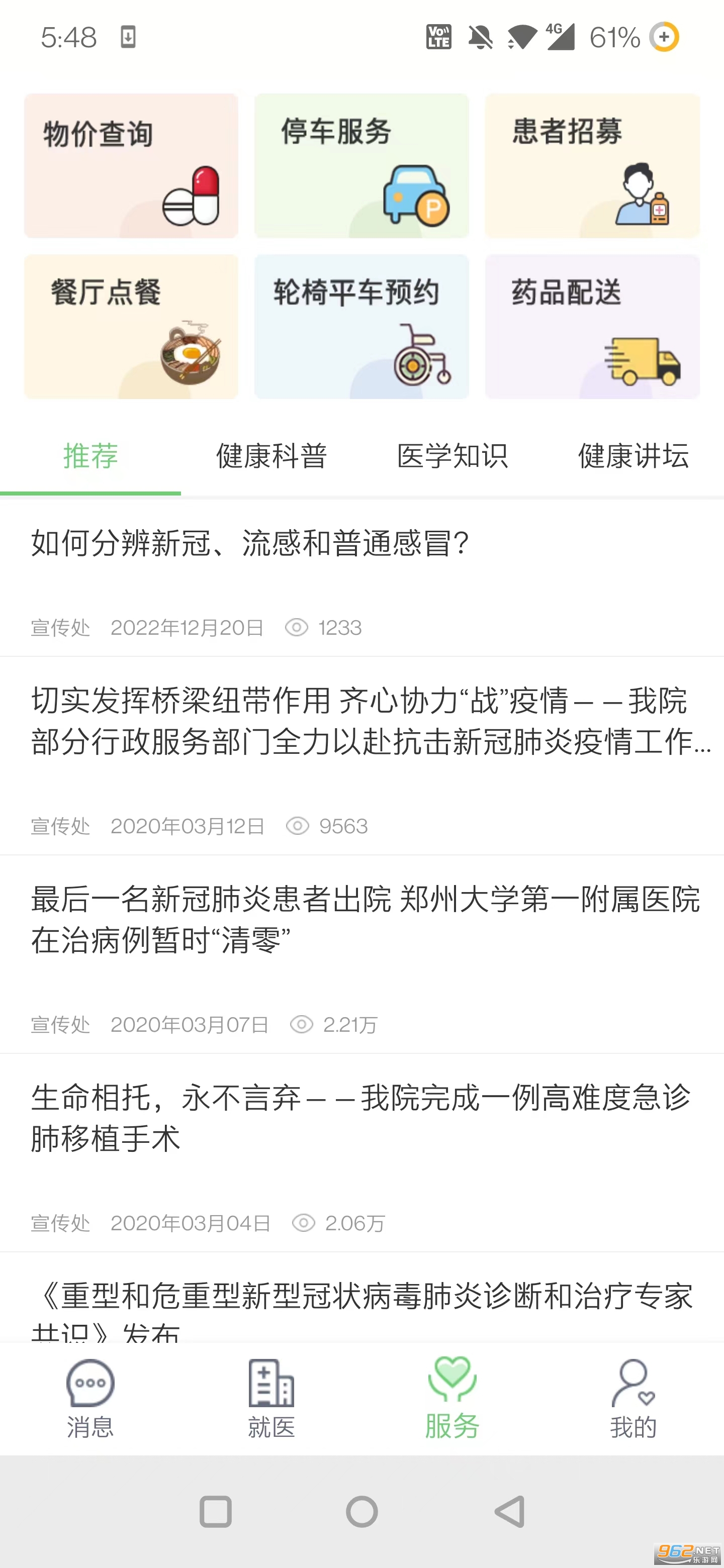This screenshot has width=724, height=1568.
Task: Select the 餐厅点餐 card
Action: (x=131, y=327)
